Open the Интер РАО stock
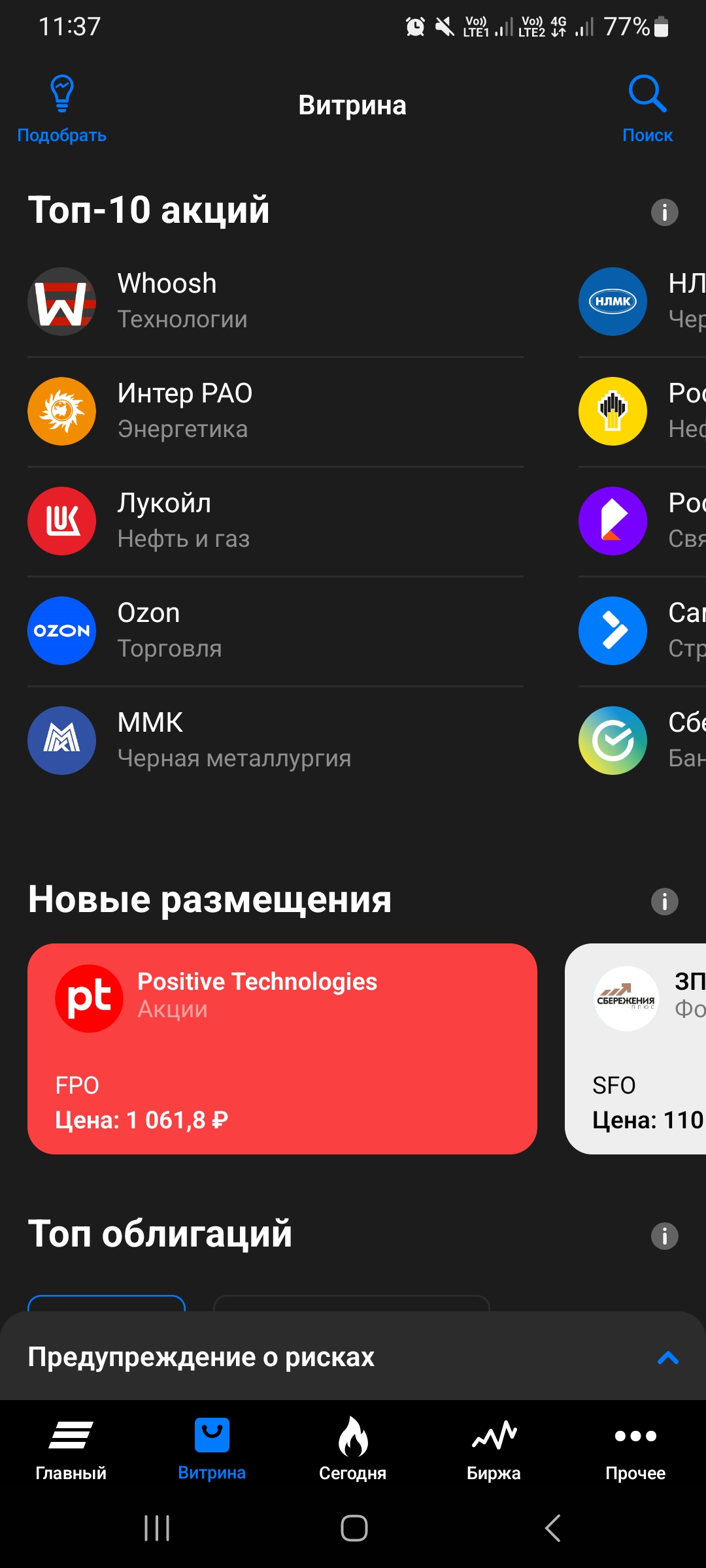 pos(275,411)
